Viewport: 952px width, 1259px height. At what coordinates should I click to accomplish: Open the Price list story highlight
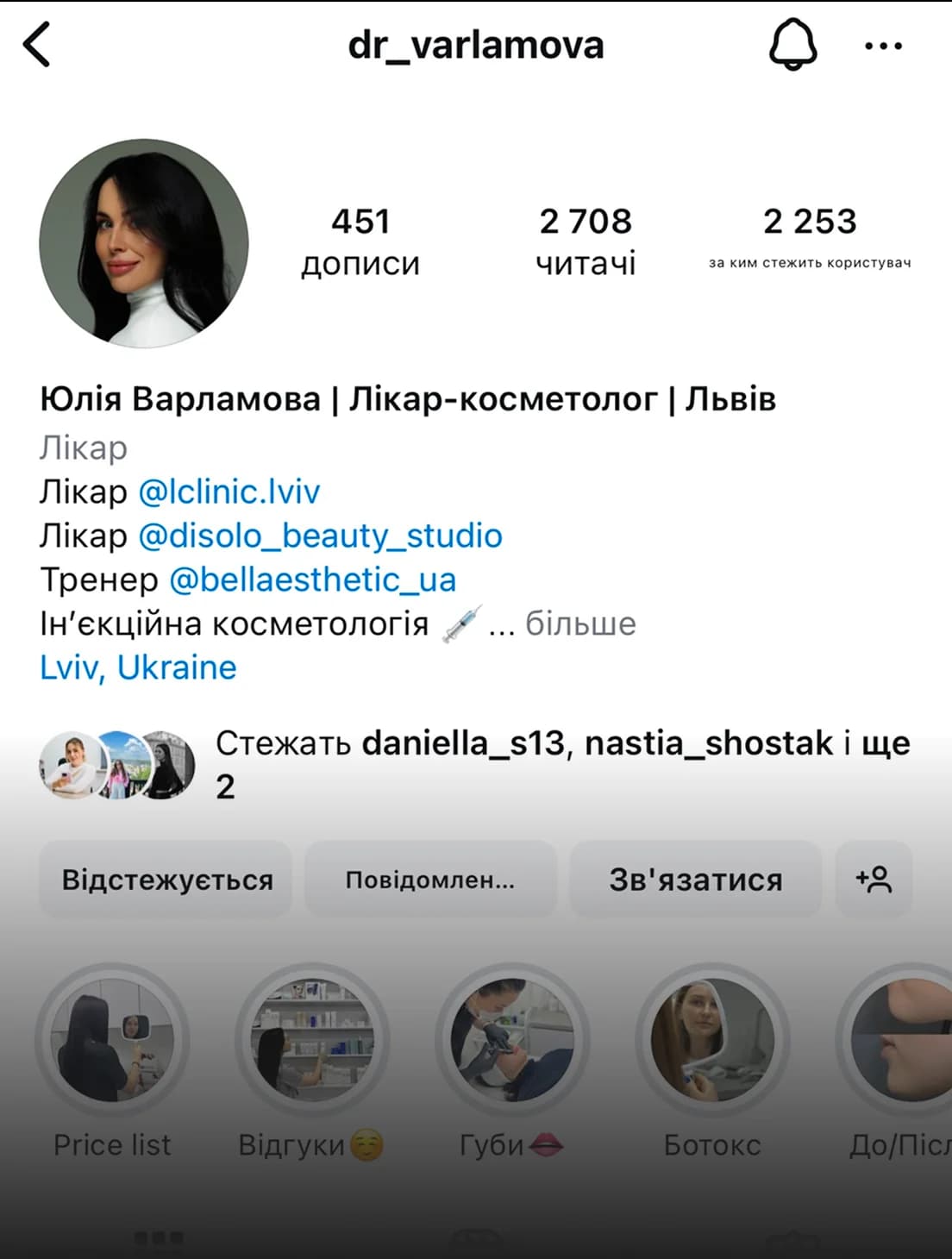coord(113,1040)
